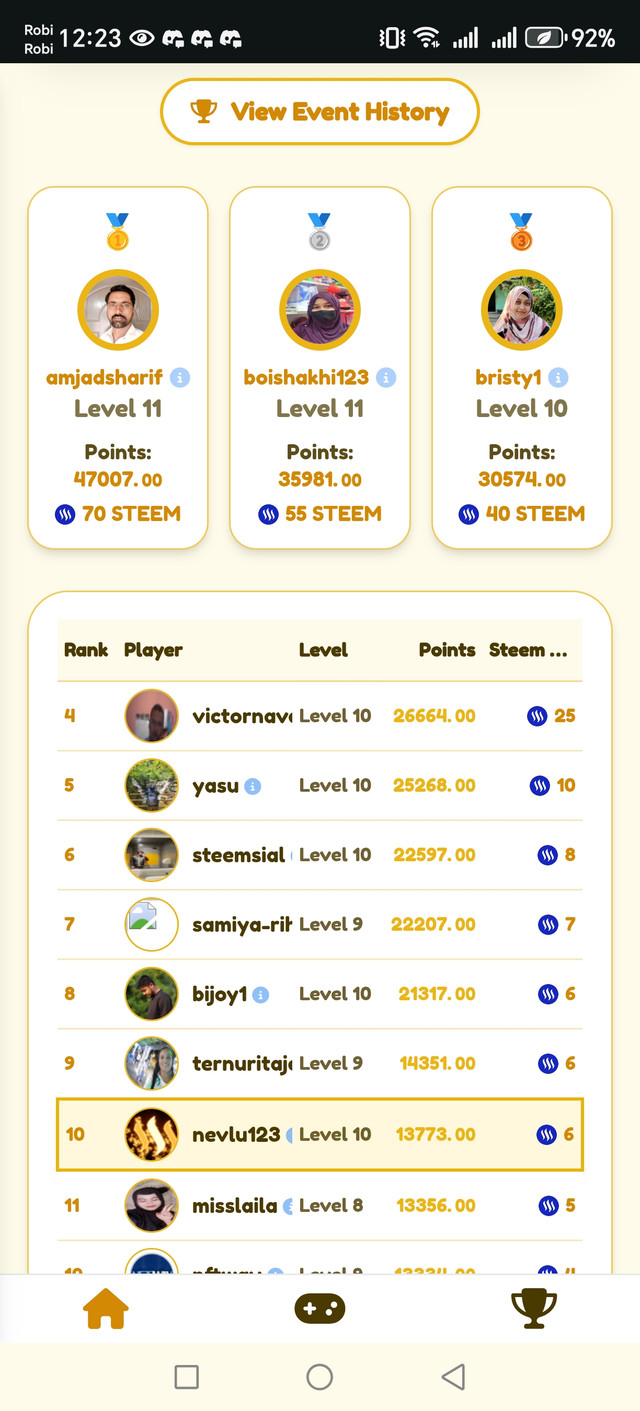Viewport: 640px width, 1411px height.
Task: Open the row for player victornav
Action: click(320, 716)
